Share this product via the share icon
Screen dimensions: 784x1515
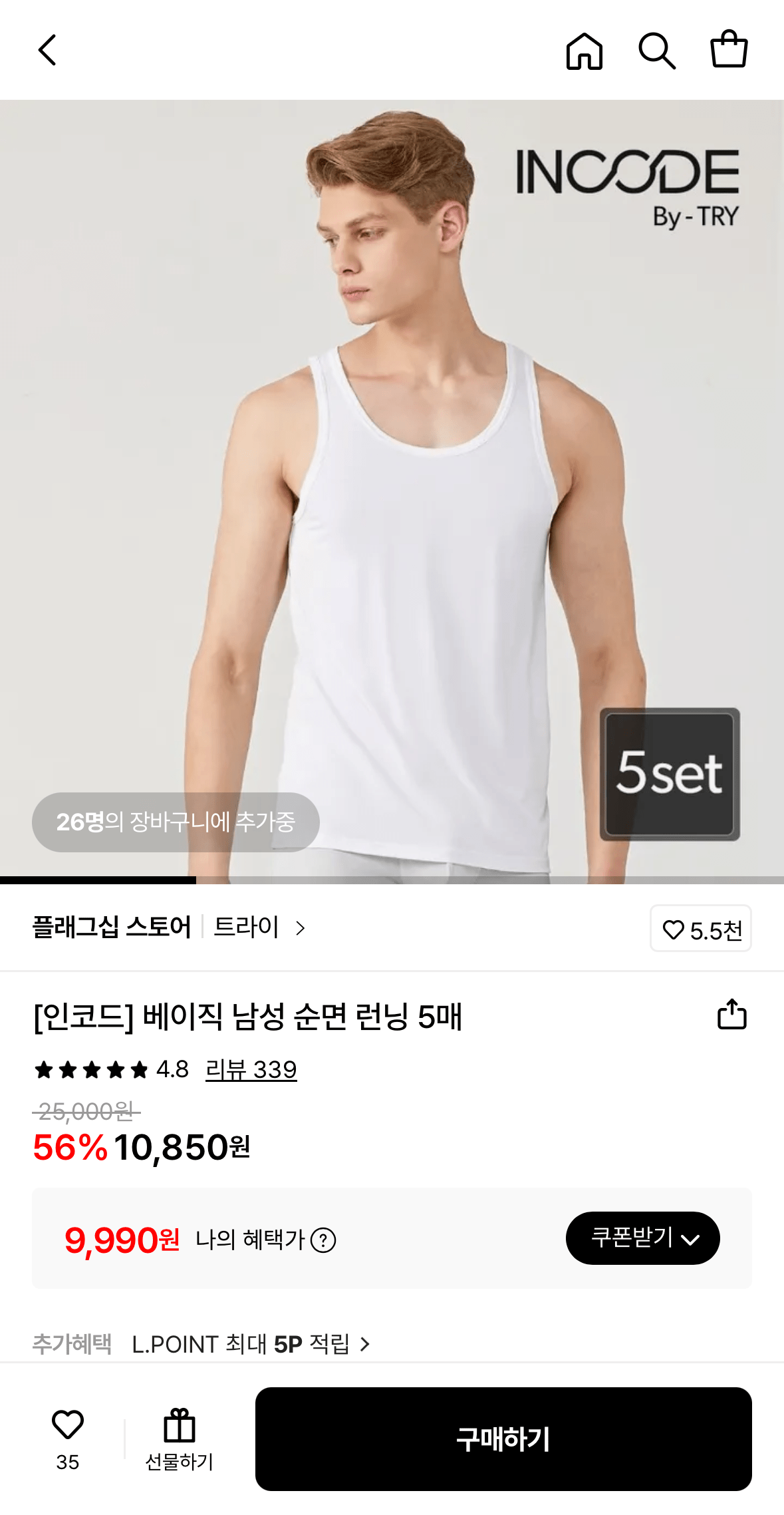pyautogui.click(x=733, y=1015)
